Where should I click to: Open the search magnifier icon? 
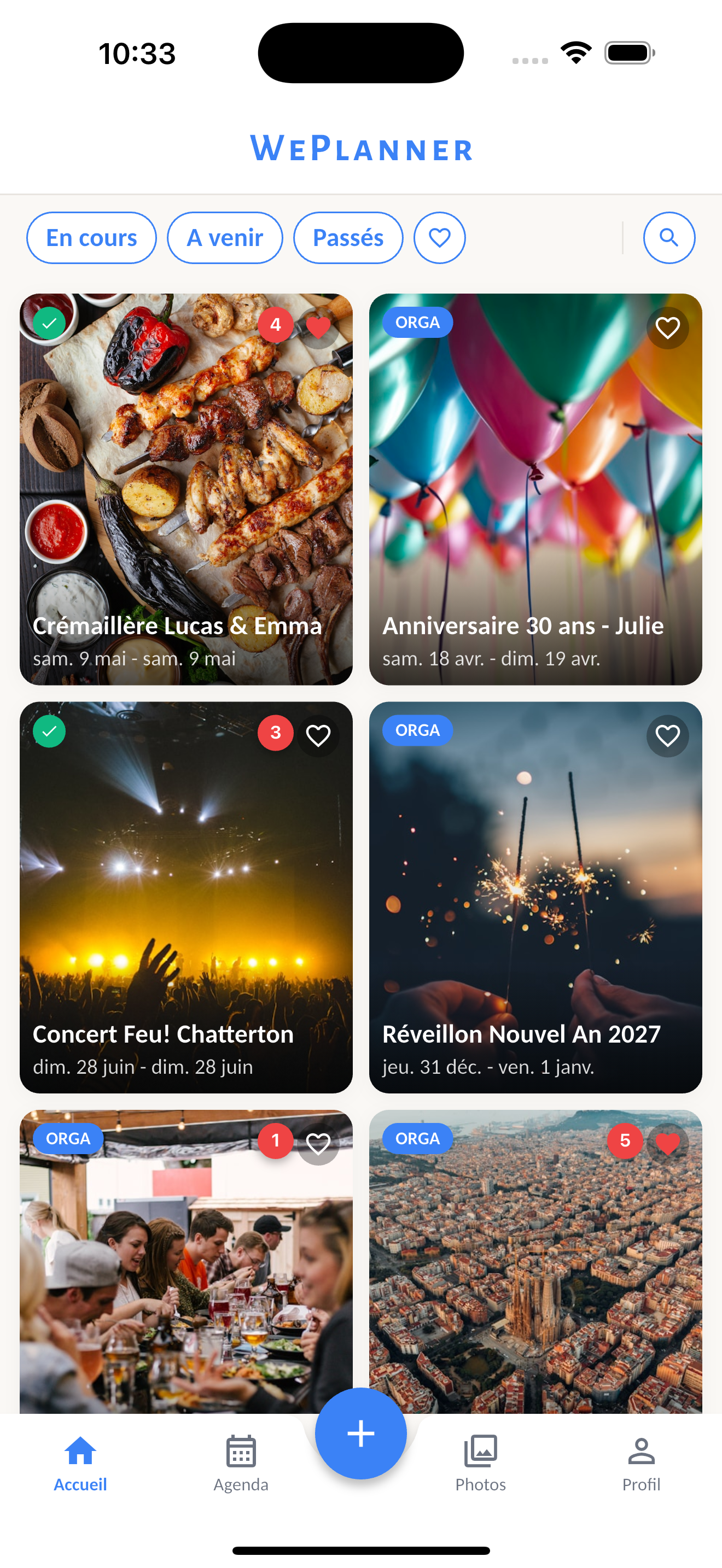point(668,237)
